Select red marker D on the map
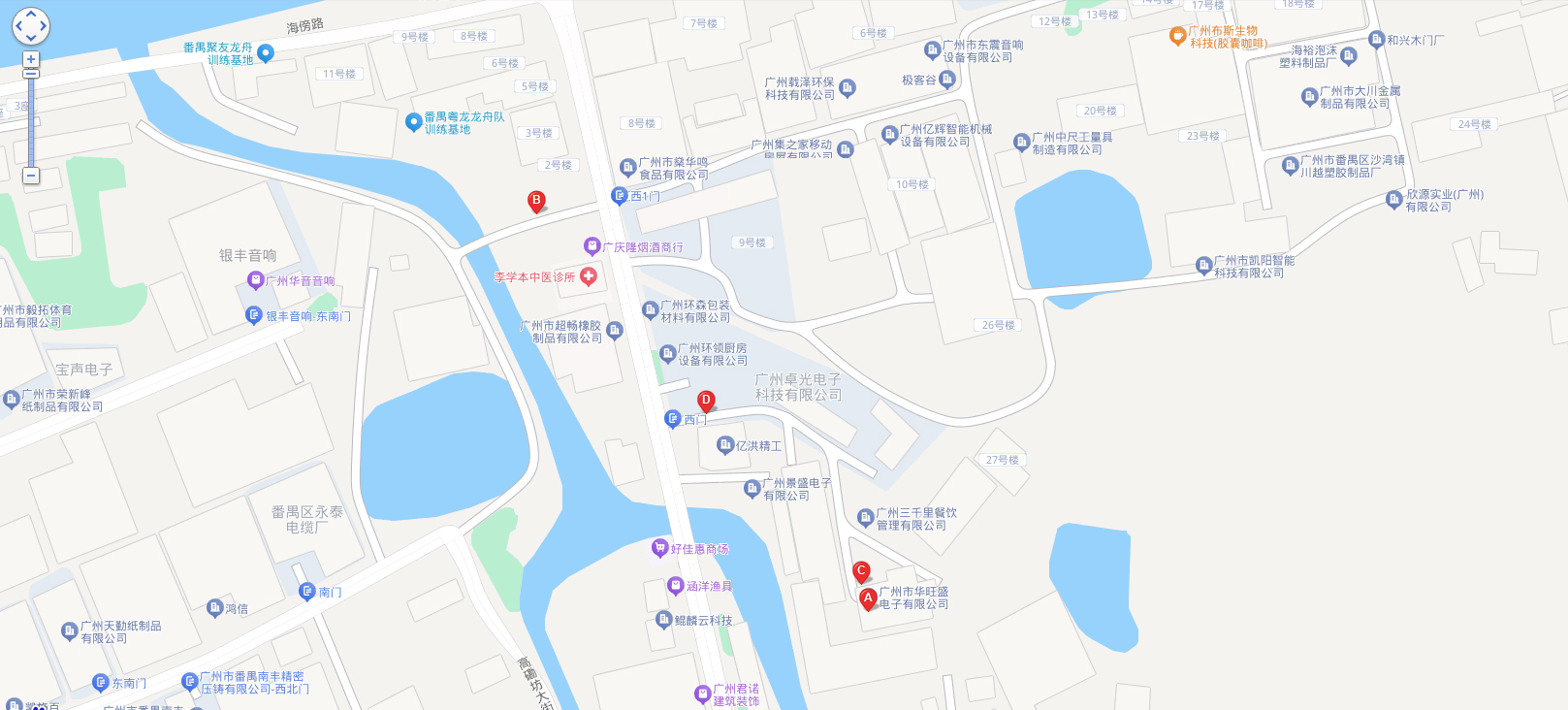The width and height of the screenshot is (1568, 710). click(x=706, y=401)
